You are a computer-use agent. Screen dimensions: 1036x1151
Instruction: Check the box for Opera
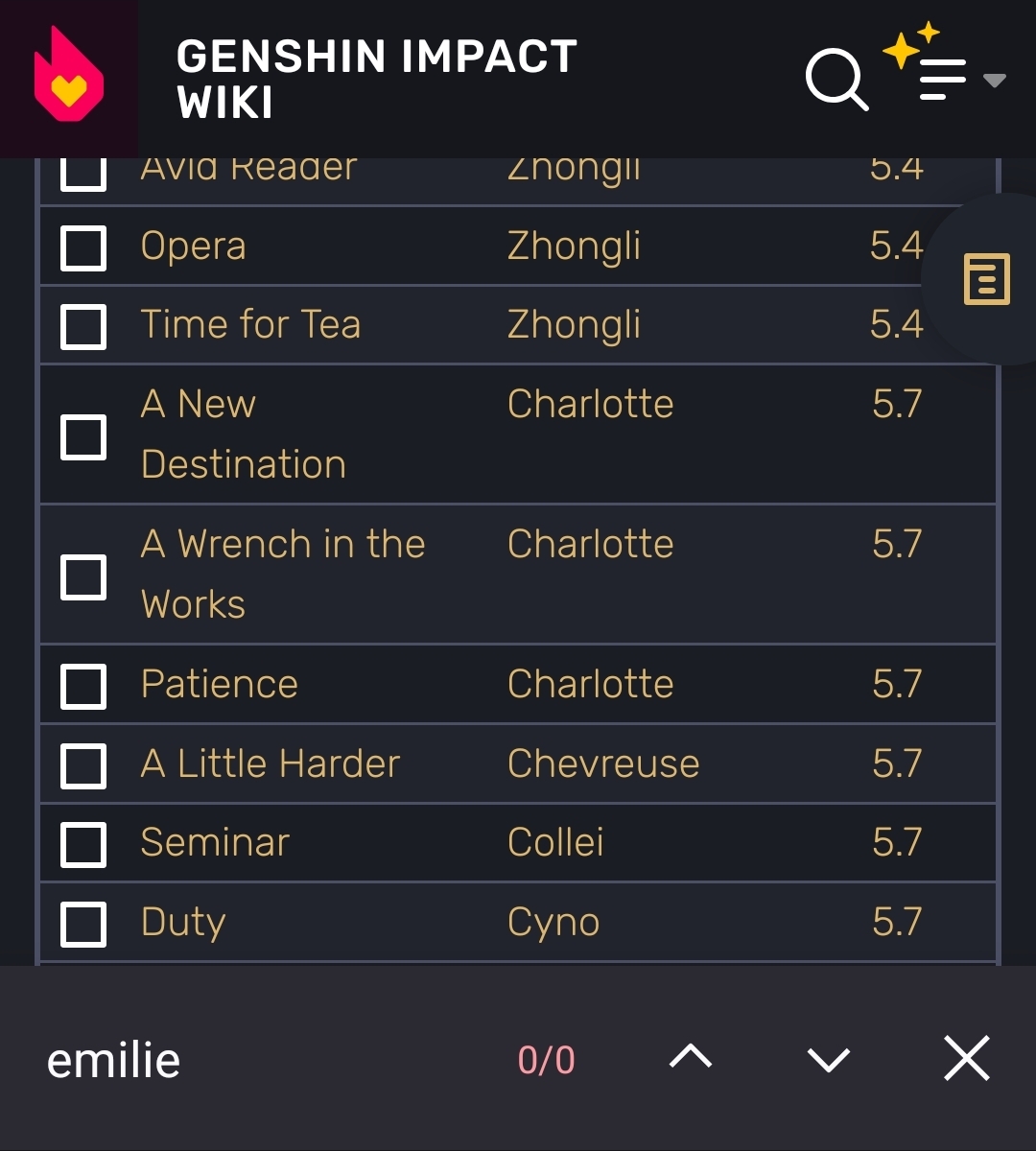tap(83, 247)
